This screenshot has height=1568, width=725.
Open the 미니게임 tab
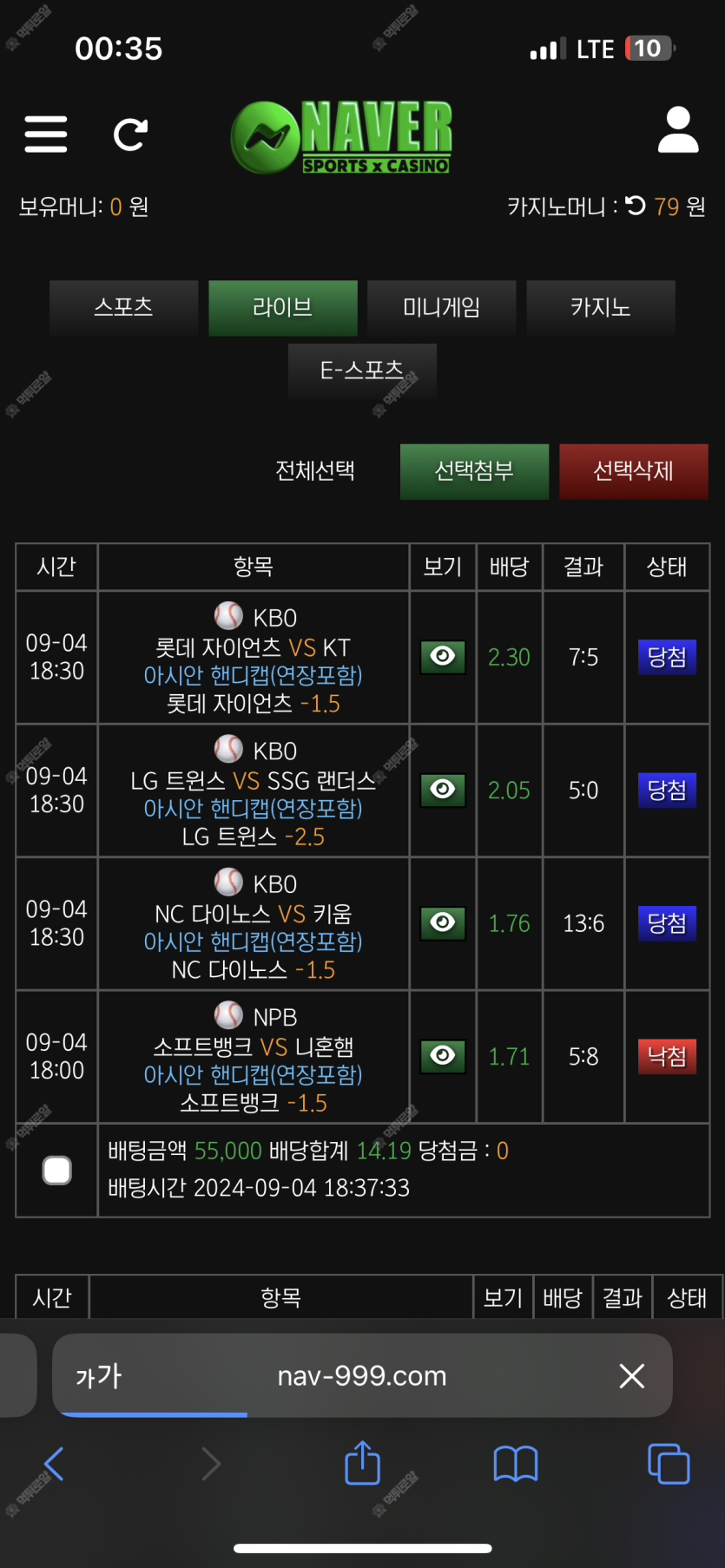click(442, 307)
